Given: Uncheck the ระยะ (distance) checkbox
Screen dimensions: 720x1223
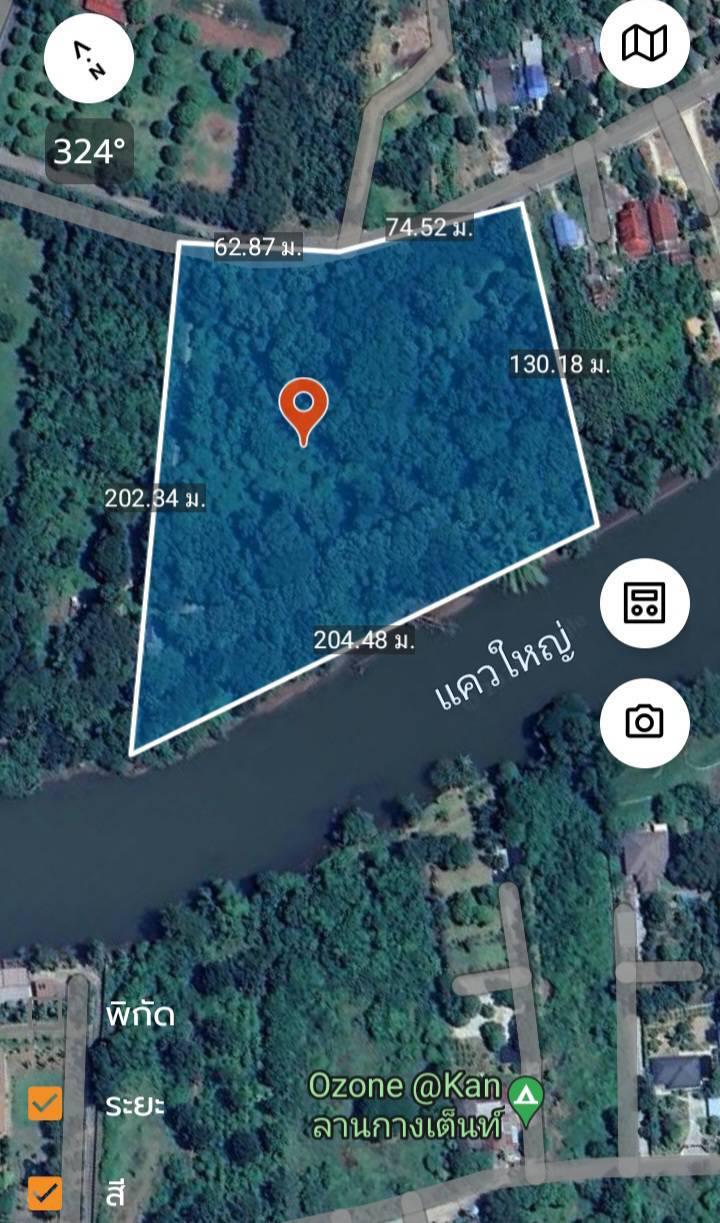Looking at the screenshot, I should pyautogui.click(x=45, y=1104).
